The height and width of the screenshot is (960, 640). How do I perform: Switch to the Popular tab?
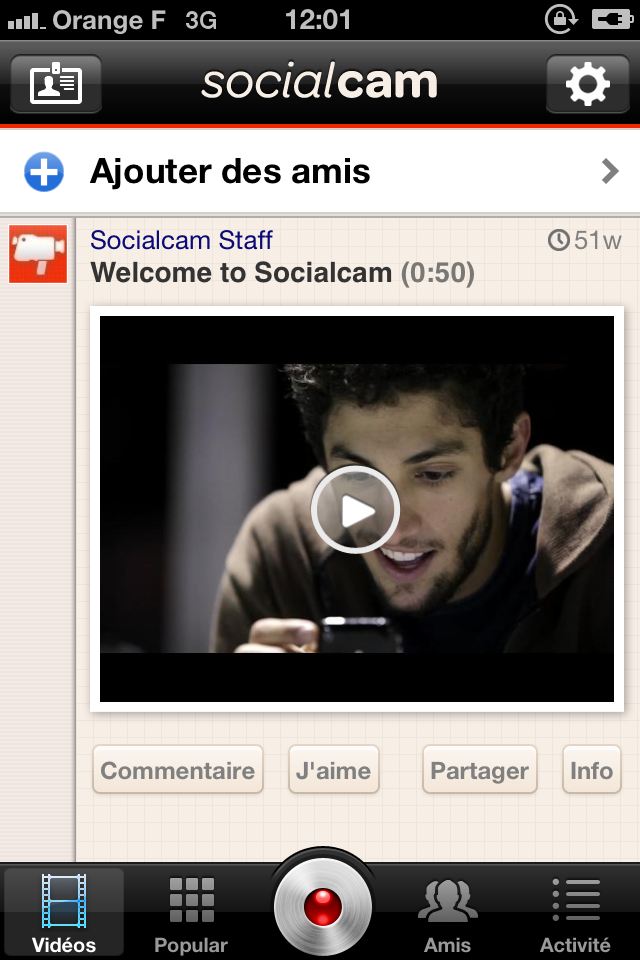coord(191,914)
